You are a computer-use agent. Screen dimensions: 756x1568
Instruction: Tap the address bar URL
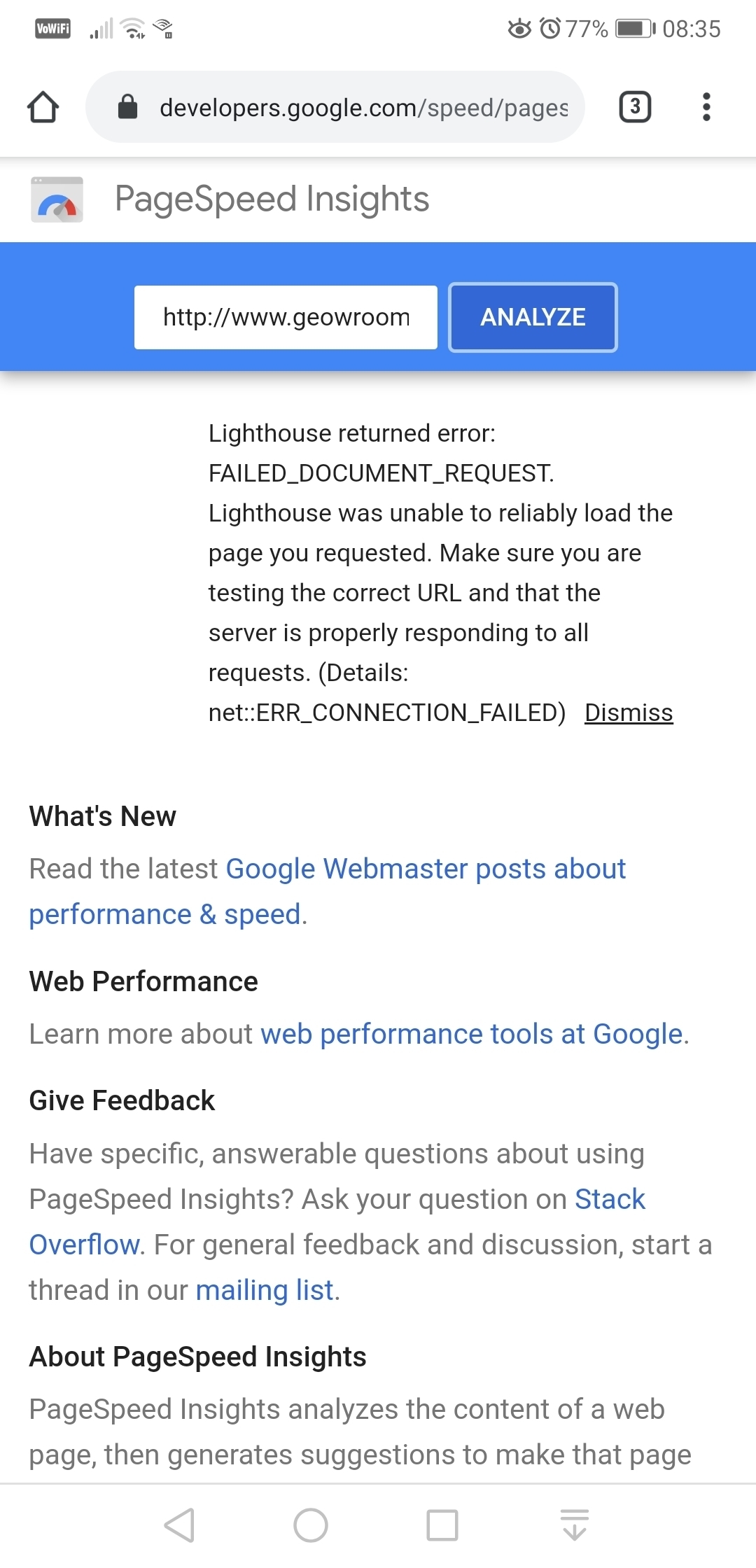(363, 108)
